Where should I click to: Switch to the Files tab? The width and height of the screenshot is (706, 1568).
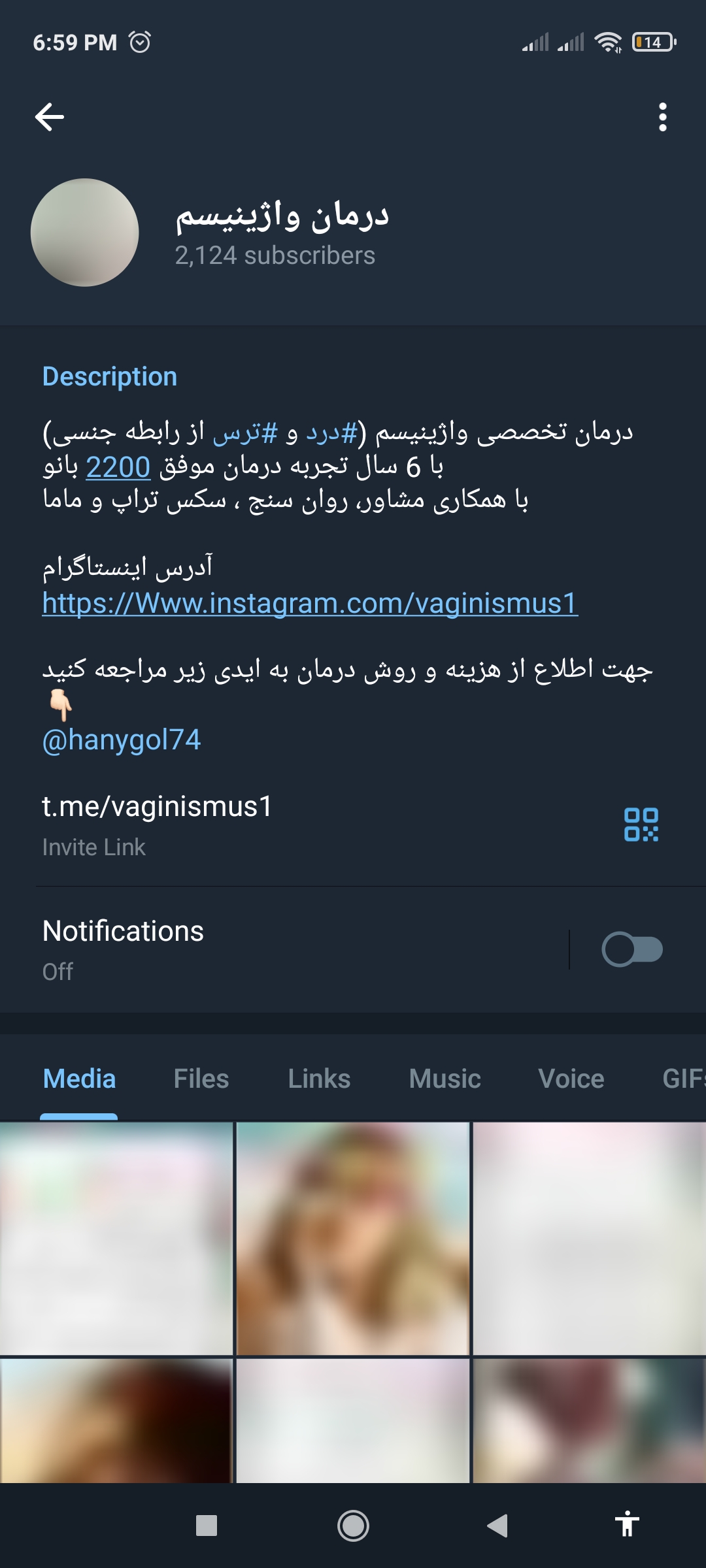tap(201, 1079)
